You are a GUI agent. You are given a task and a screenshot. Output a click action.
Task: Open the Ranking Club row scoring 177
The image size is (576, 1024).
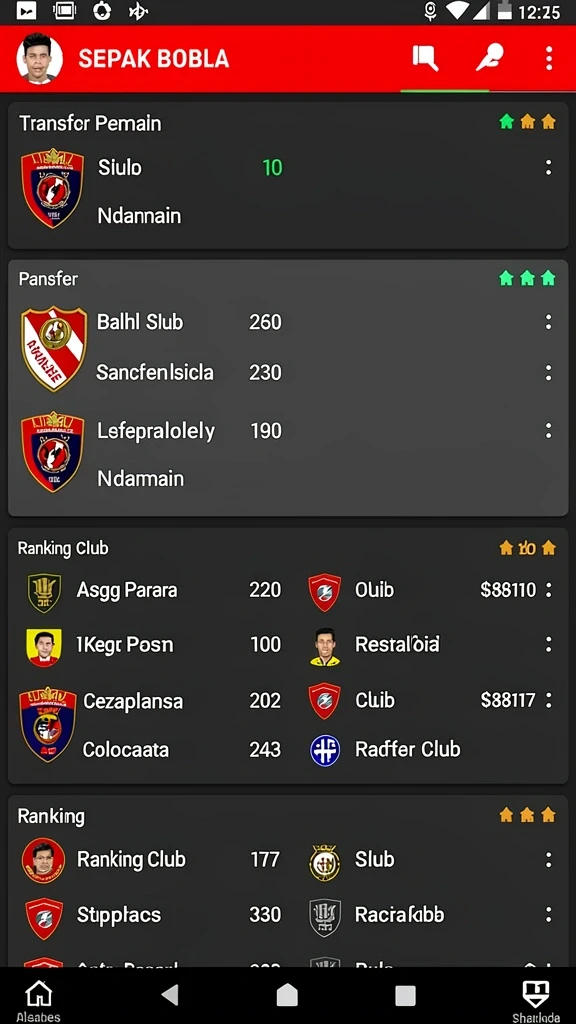153,860
